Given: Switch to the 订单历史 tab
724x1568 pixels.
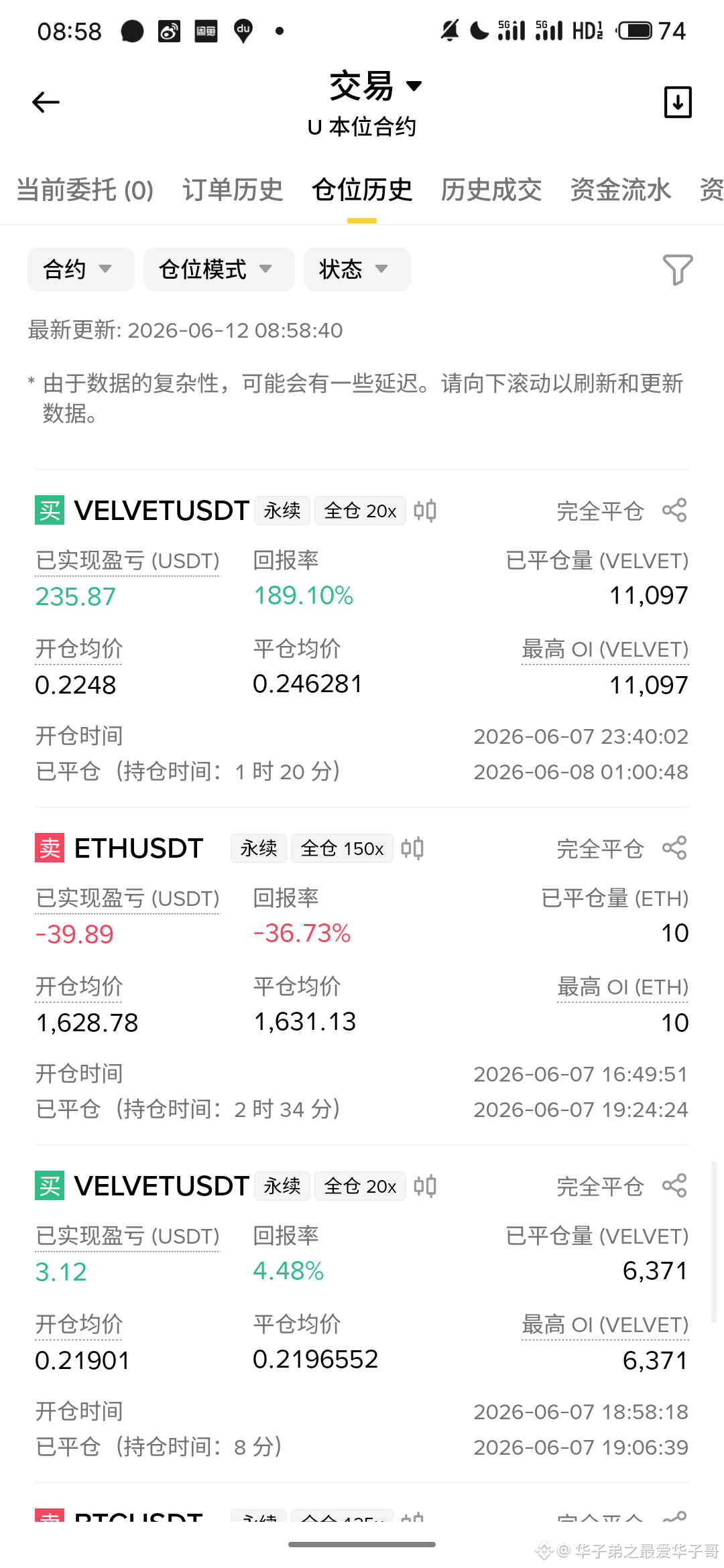Looking at the screenshot, I should (x=233, y=190).
